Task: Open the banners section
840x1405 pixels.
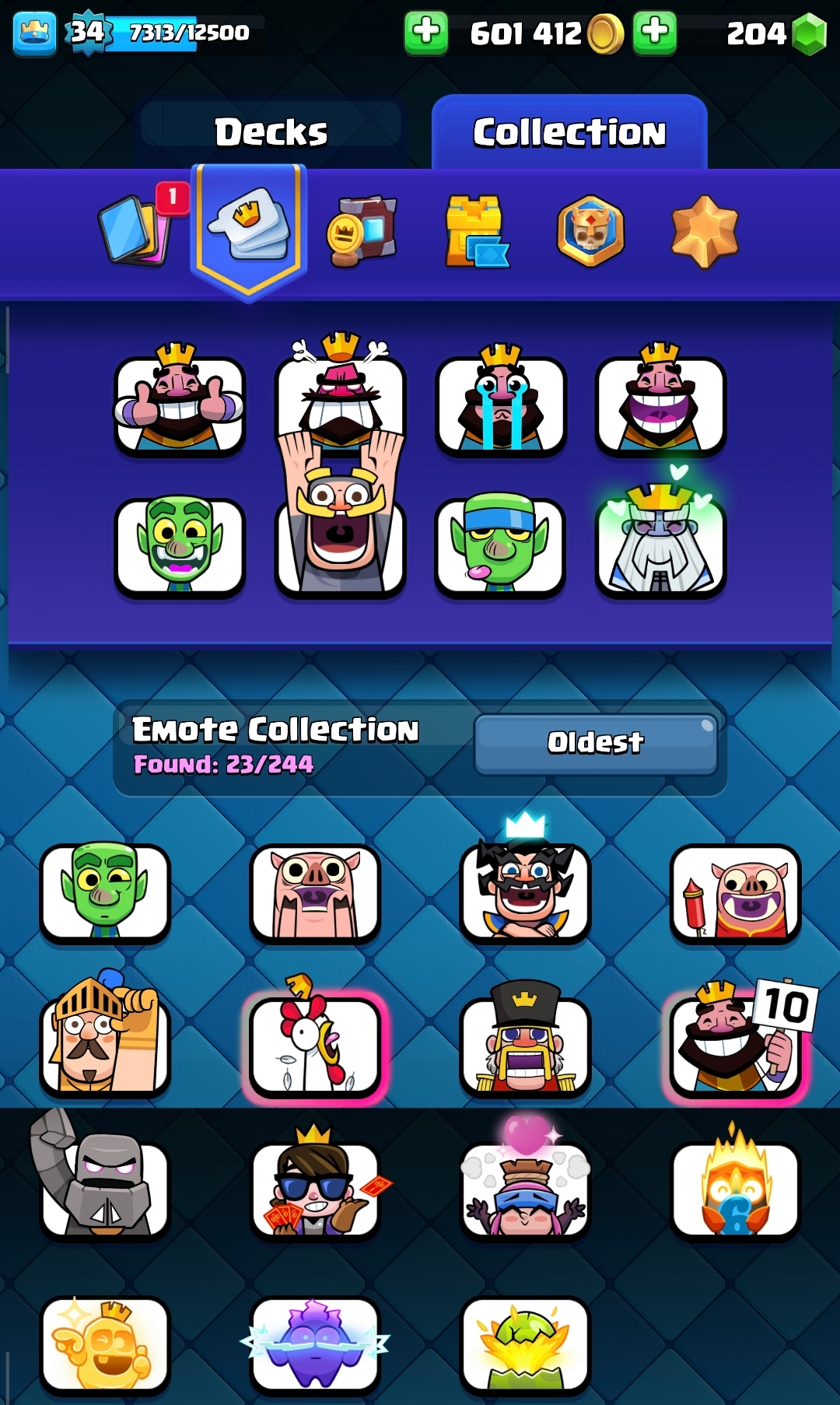Action: [362, 231]
